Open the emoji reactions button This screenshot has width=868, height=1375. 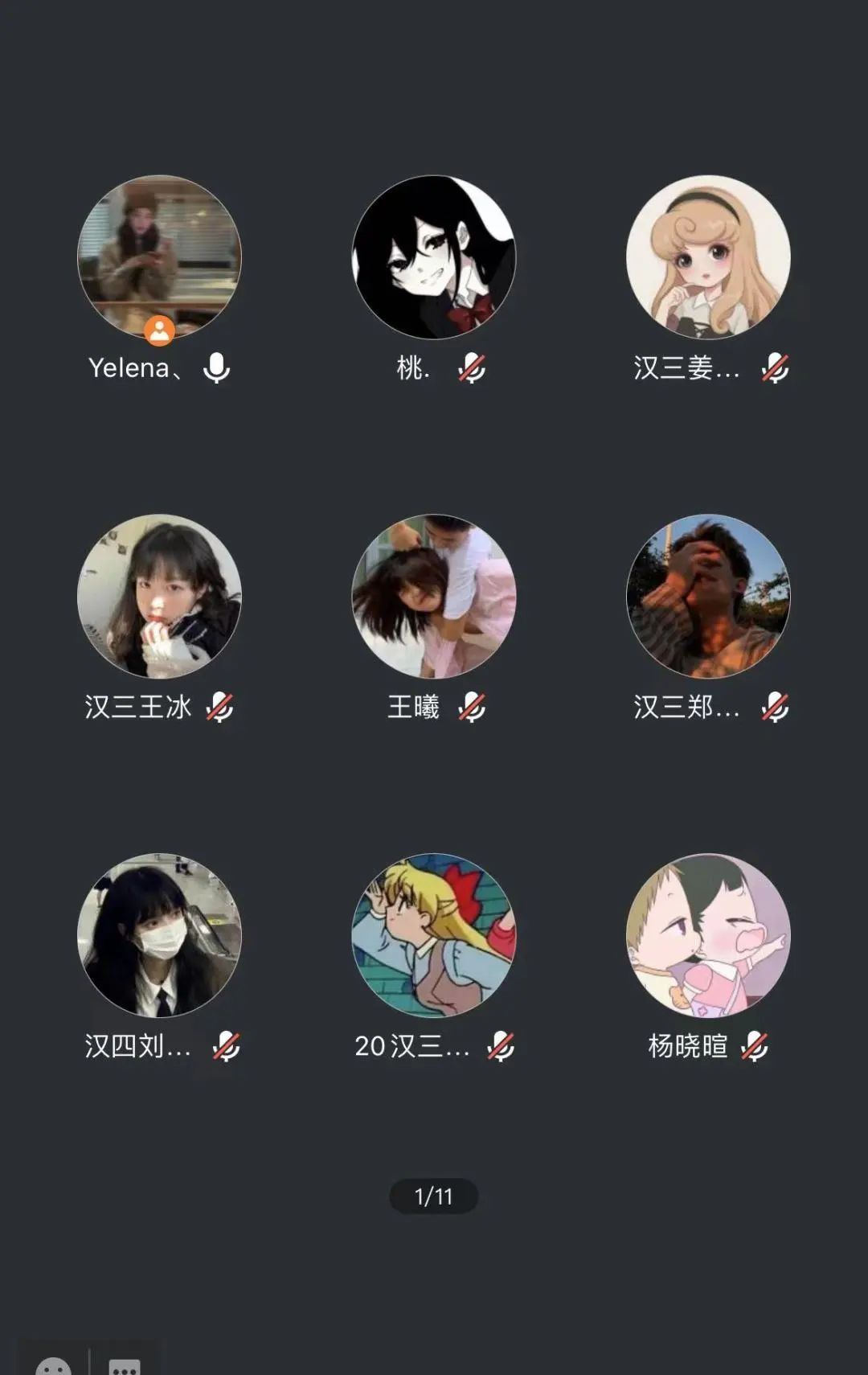[x=53, y=1365]
